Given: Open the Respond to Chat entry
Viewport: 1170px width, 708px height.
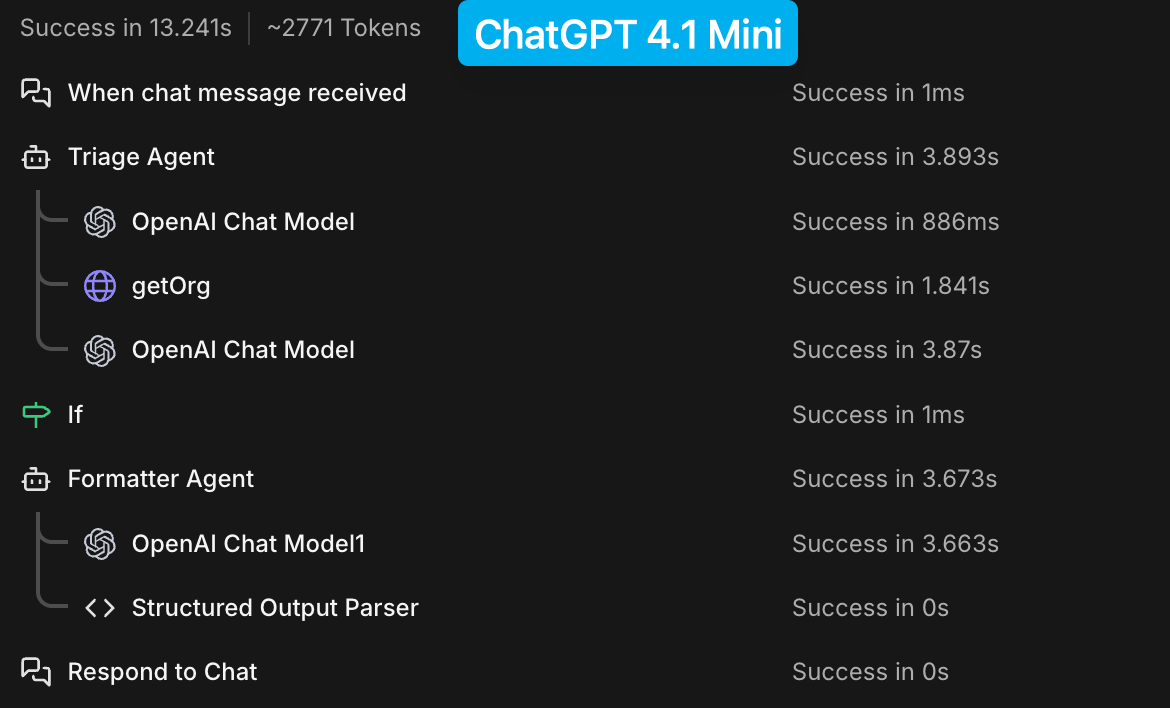Looking at the screenshot, I should 162,672.
